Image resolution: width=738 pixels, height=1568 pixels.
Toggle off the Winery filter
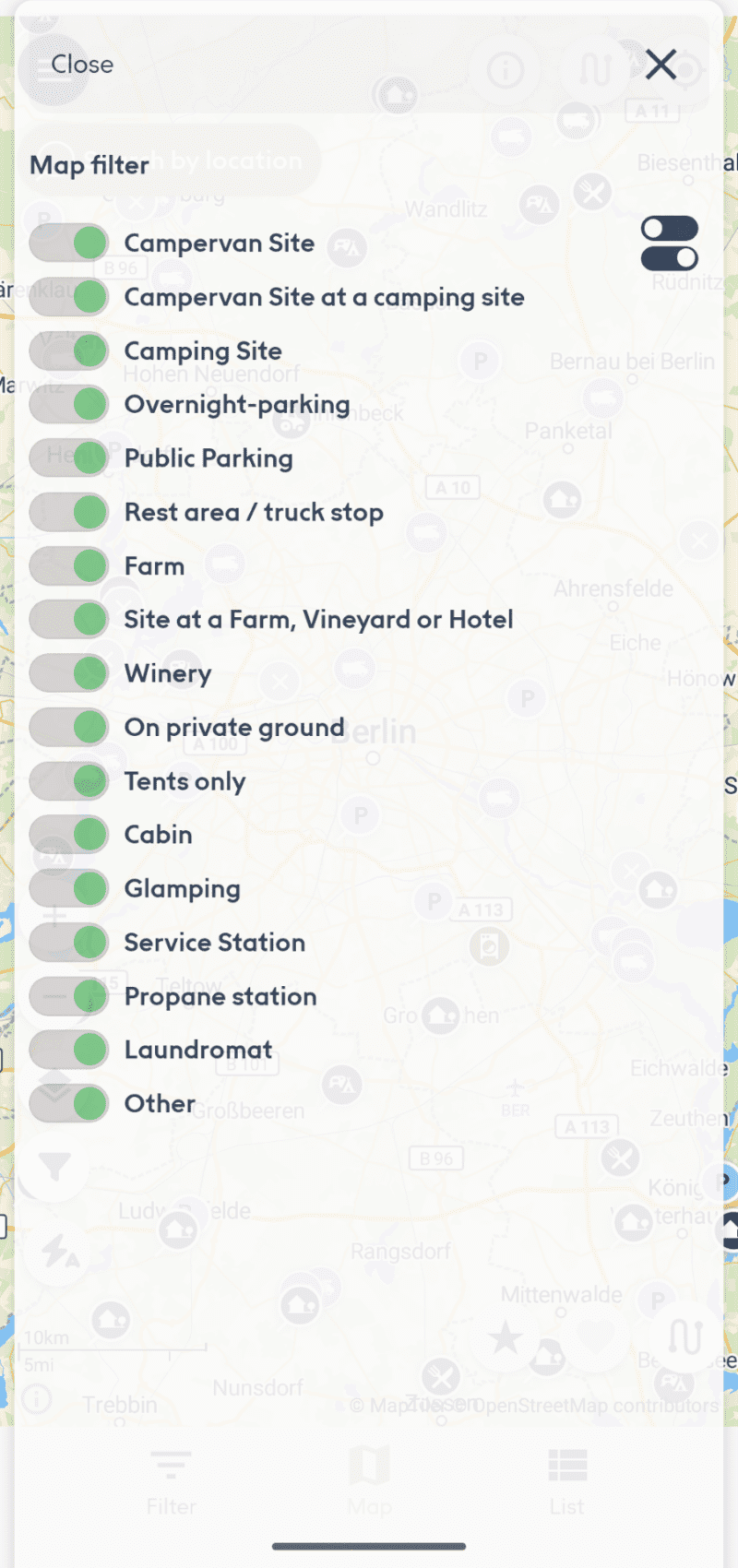click(x=68, y=672)
